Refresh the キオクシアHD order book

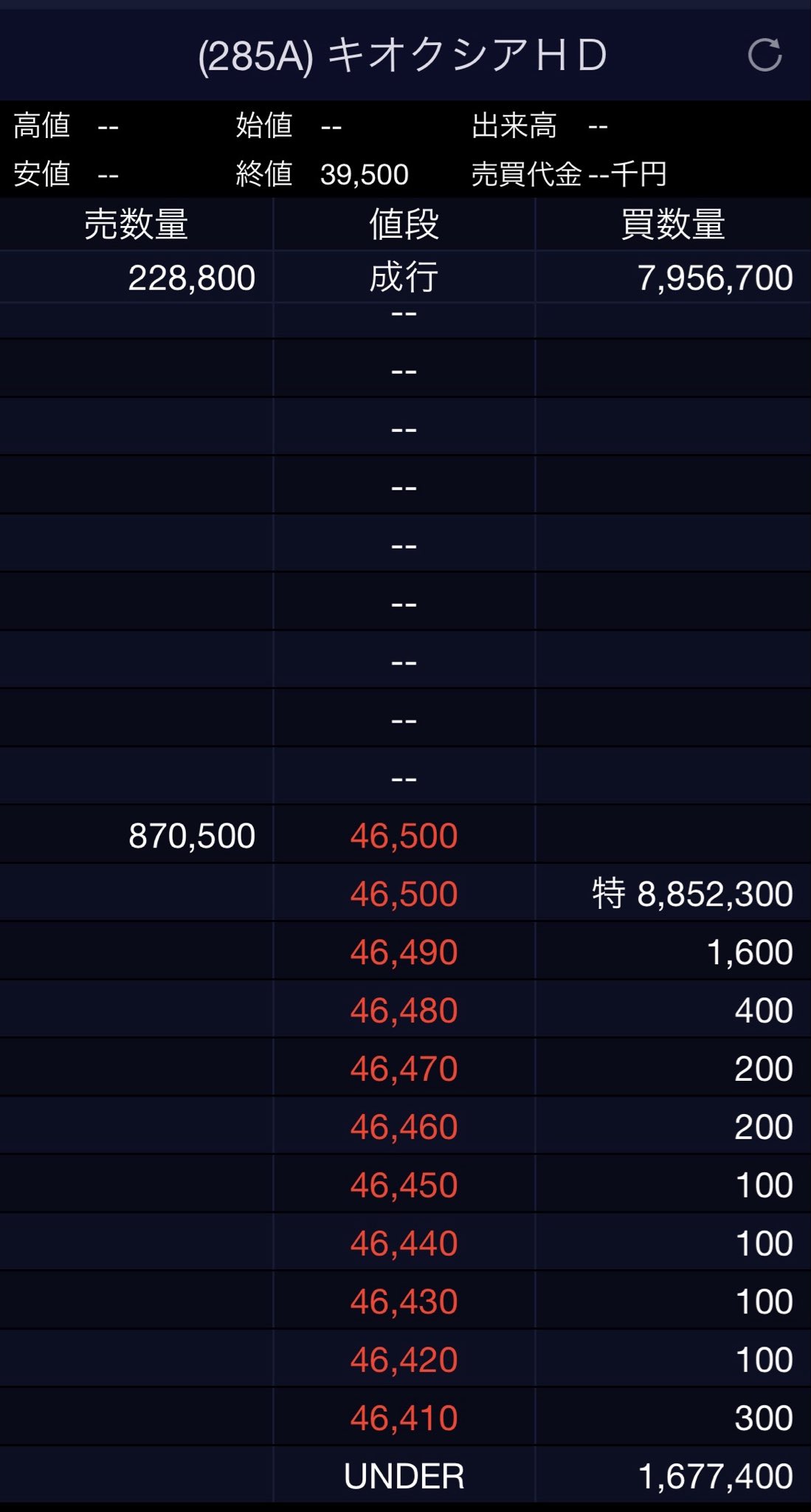765,55
